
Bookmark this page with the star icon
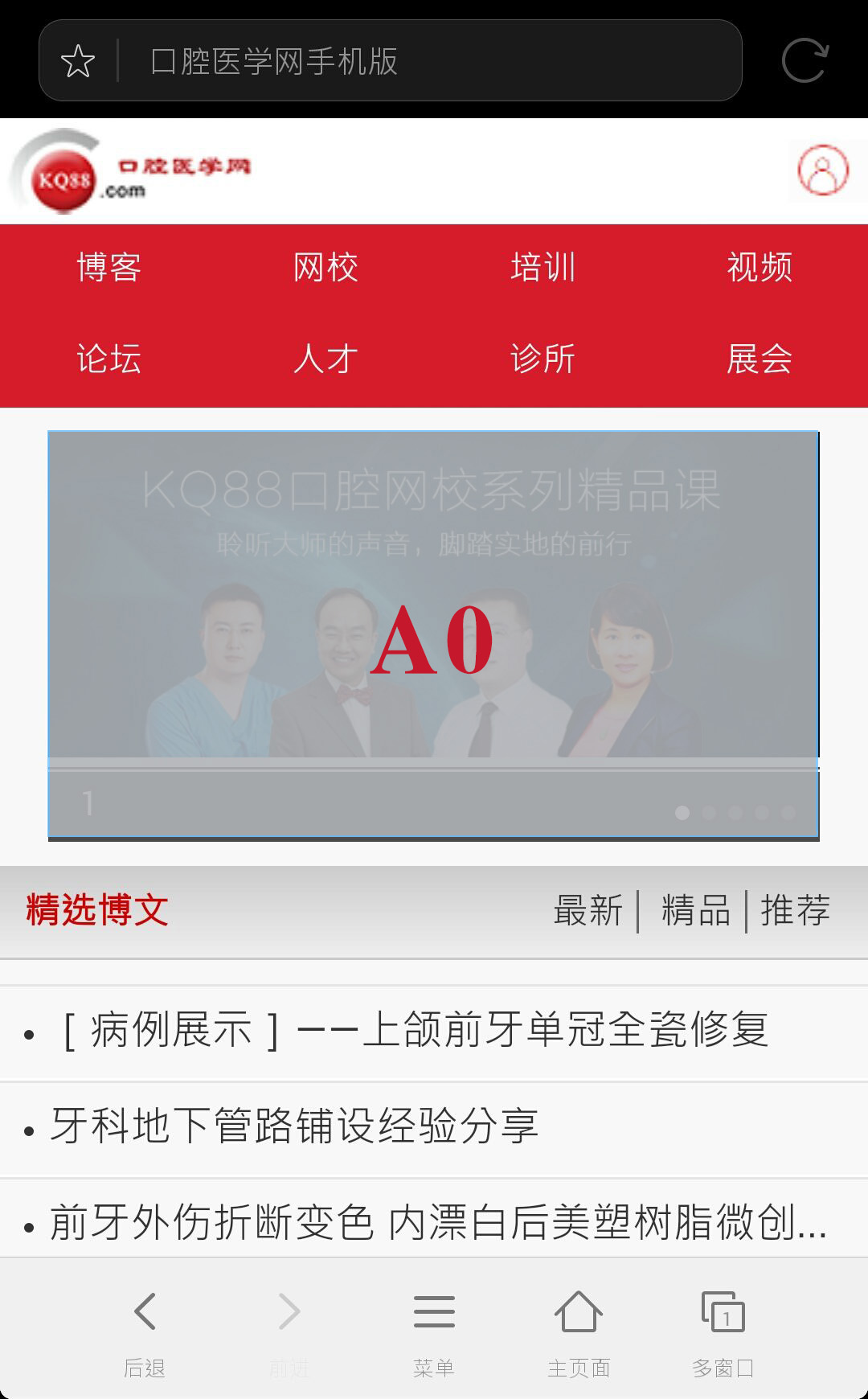pyautogui.click(x=78, y=61)
